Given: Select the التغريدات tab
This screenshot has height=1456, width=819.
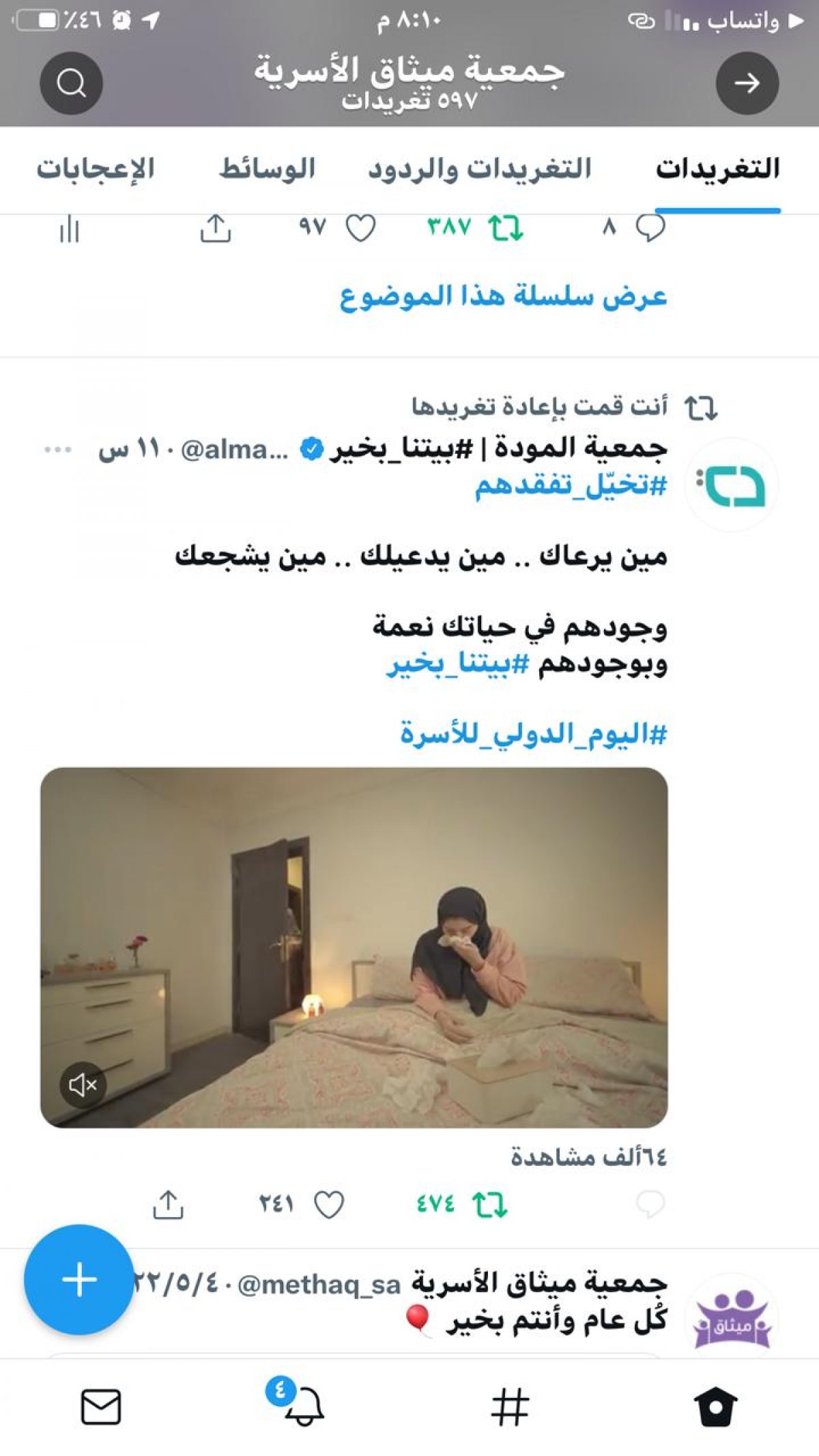Looking at the screenshot, I should [x=717, y=169].
